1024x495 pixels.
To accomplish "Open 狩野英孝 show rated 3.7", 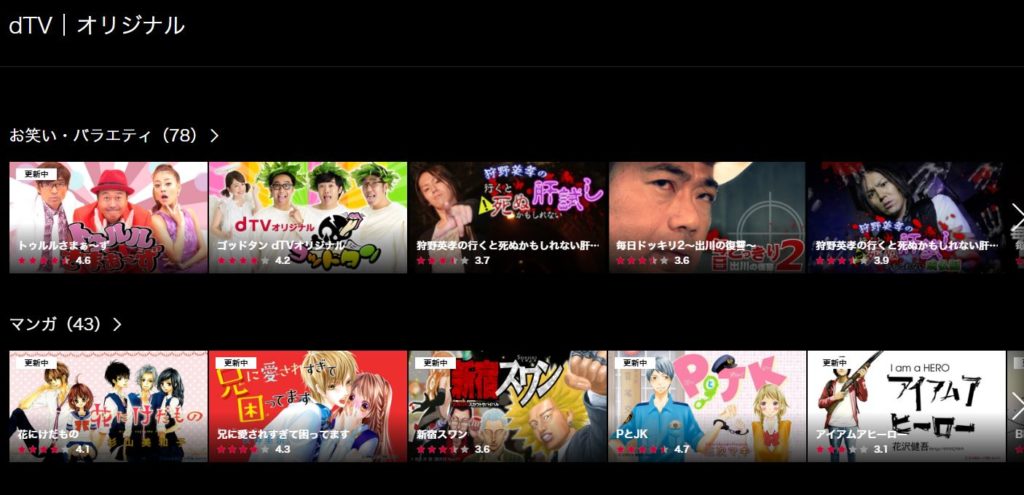I will (507, 217).
